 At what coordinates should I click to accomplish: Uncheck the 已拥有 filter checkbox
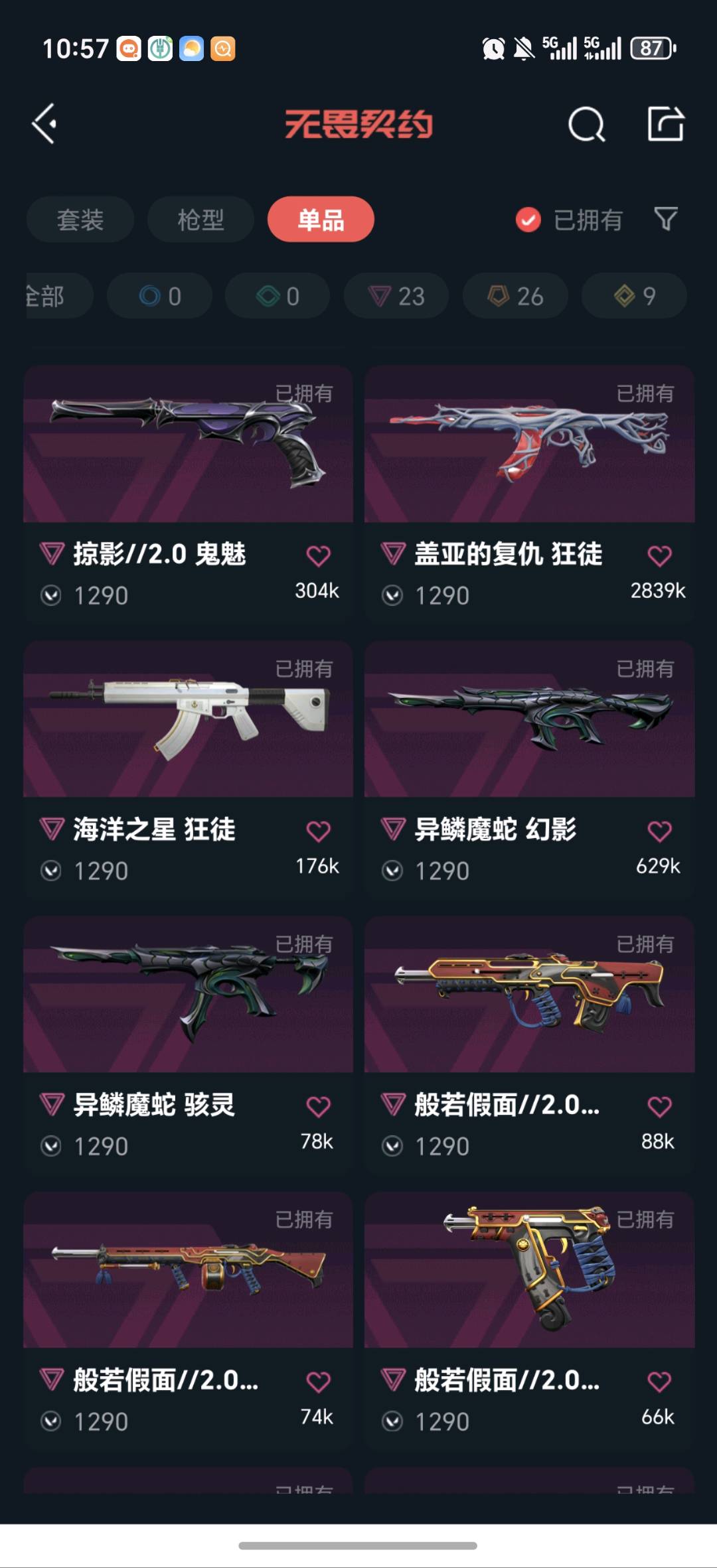(x=528, y=220)
